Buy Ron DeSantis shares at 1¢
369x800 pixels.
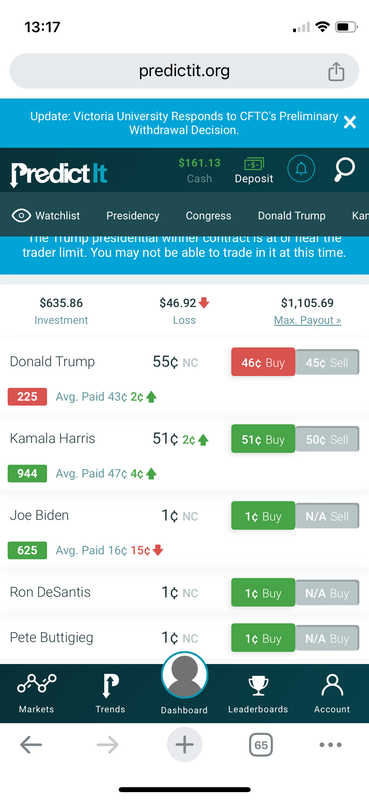[263, 593]
